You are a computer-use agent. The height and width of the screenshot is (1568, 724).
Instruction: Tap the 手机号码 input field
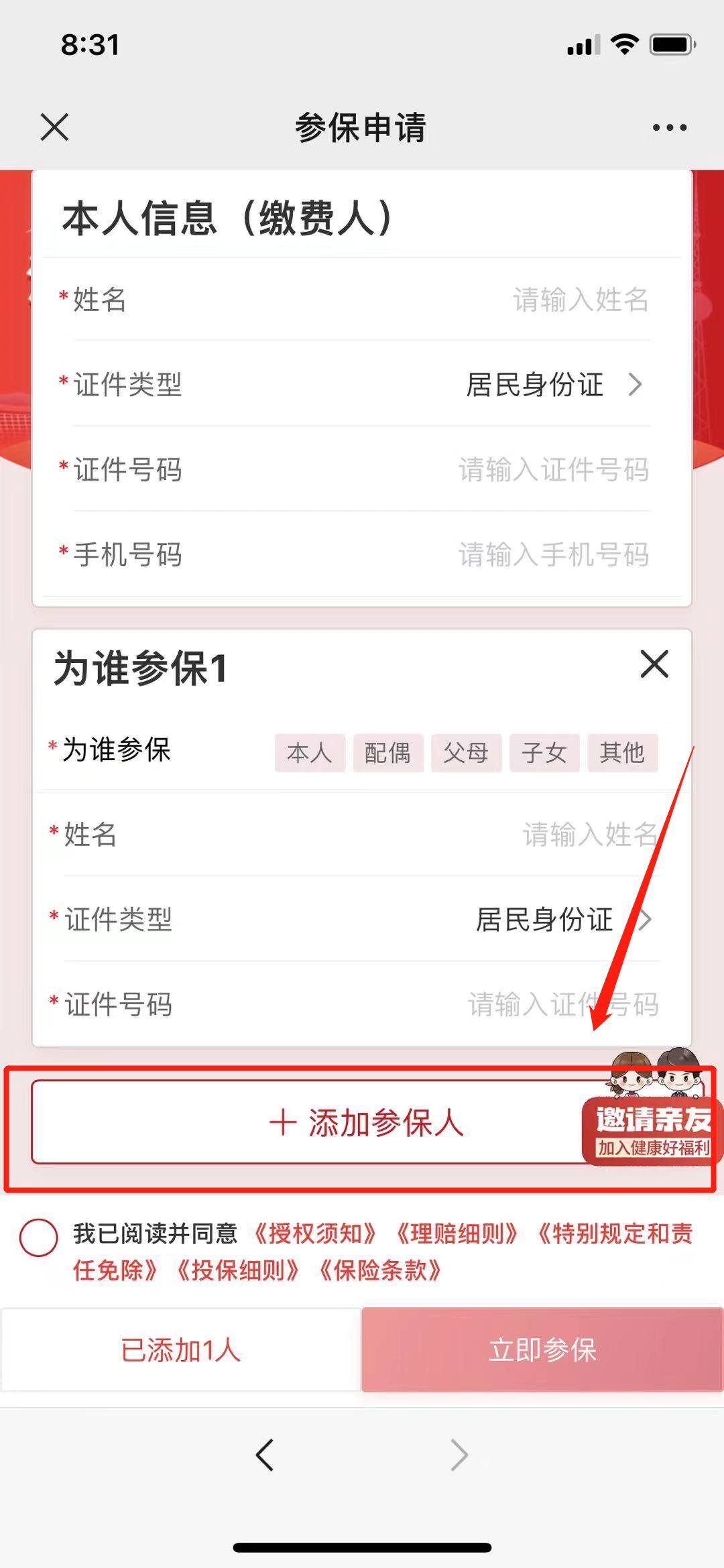coord(552,555)
